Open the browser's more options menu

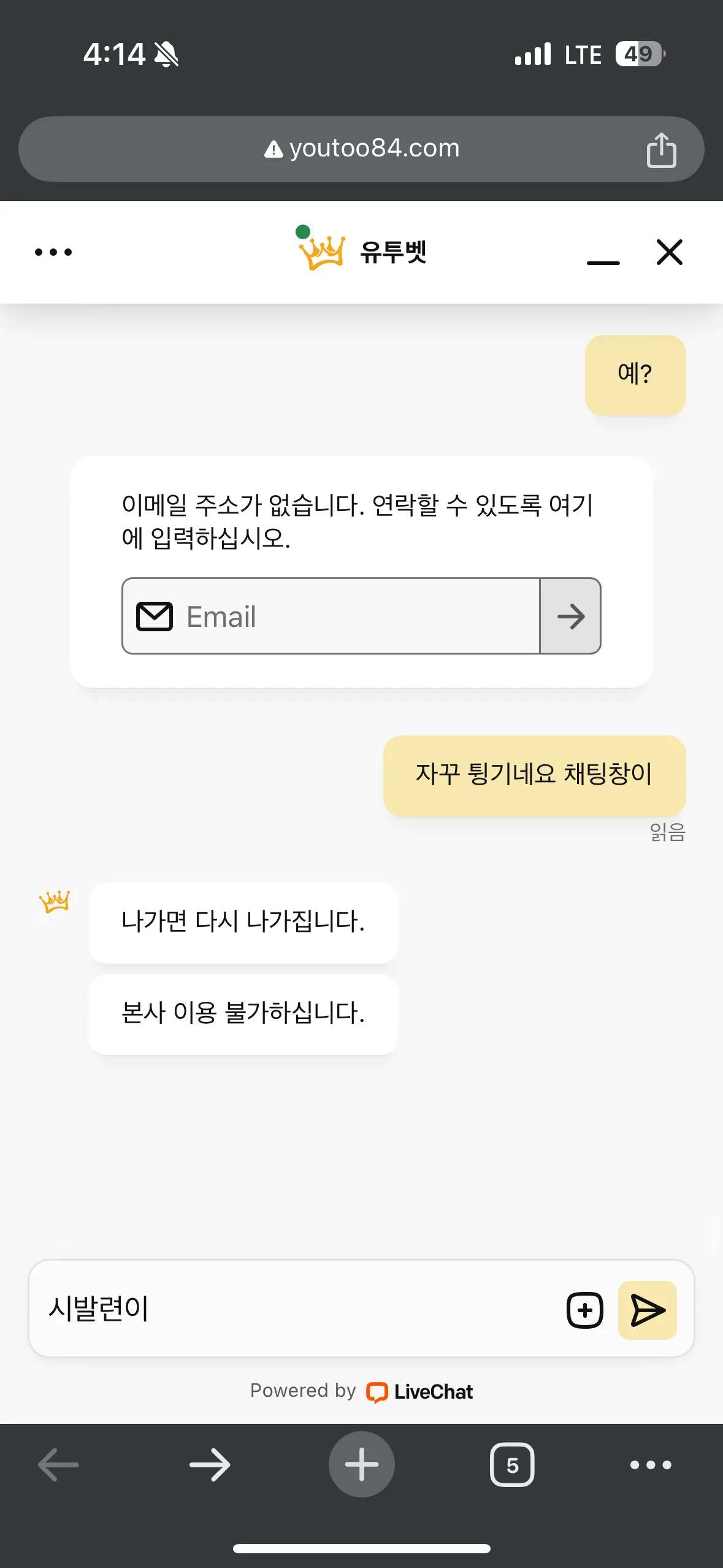[651, 1465]
